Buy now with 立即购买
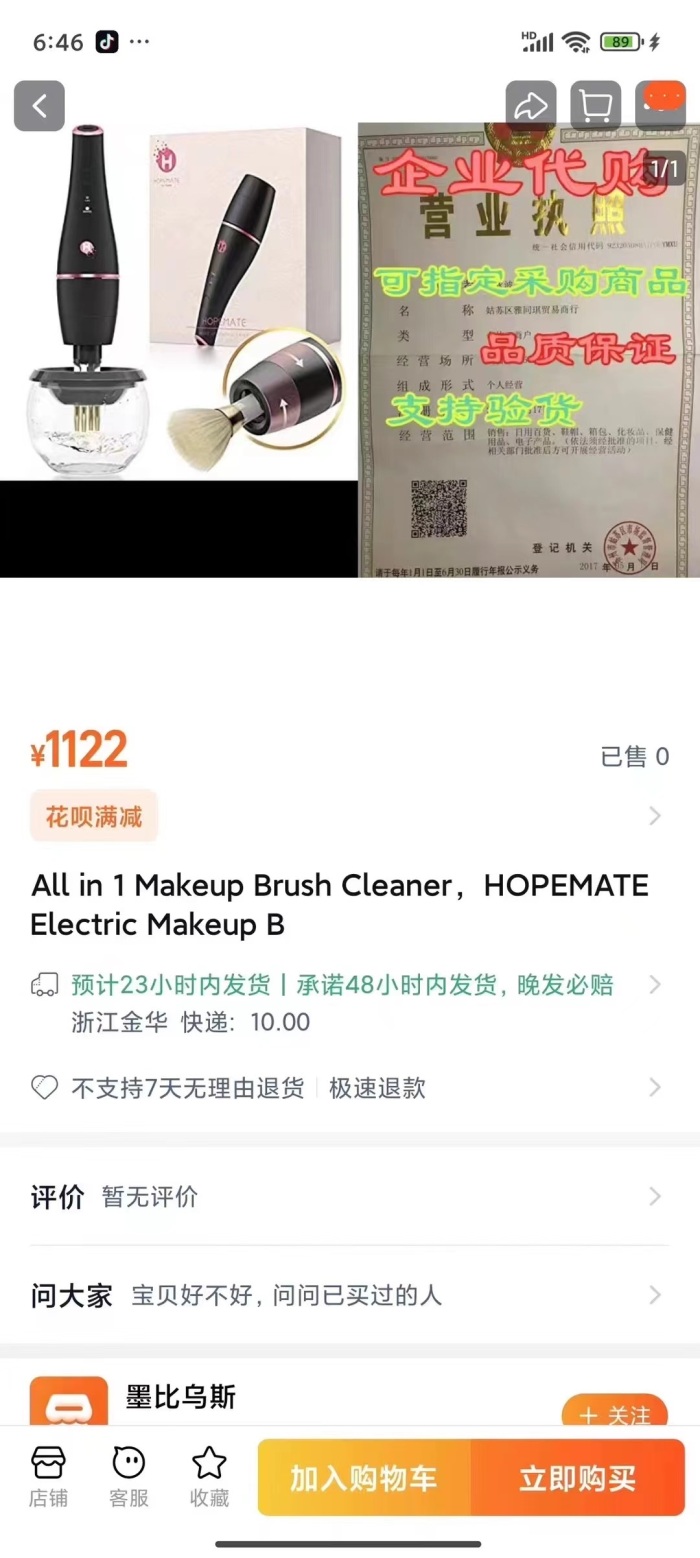Image resolution: width=700 pixels, height=1558 pixels. pos(577,1479)
